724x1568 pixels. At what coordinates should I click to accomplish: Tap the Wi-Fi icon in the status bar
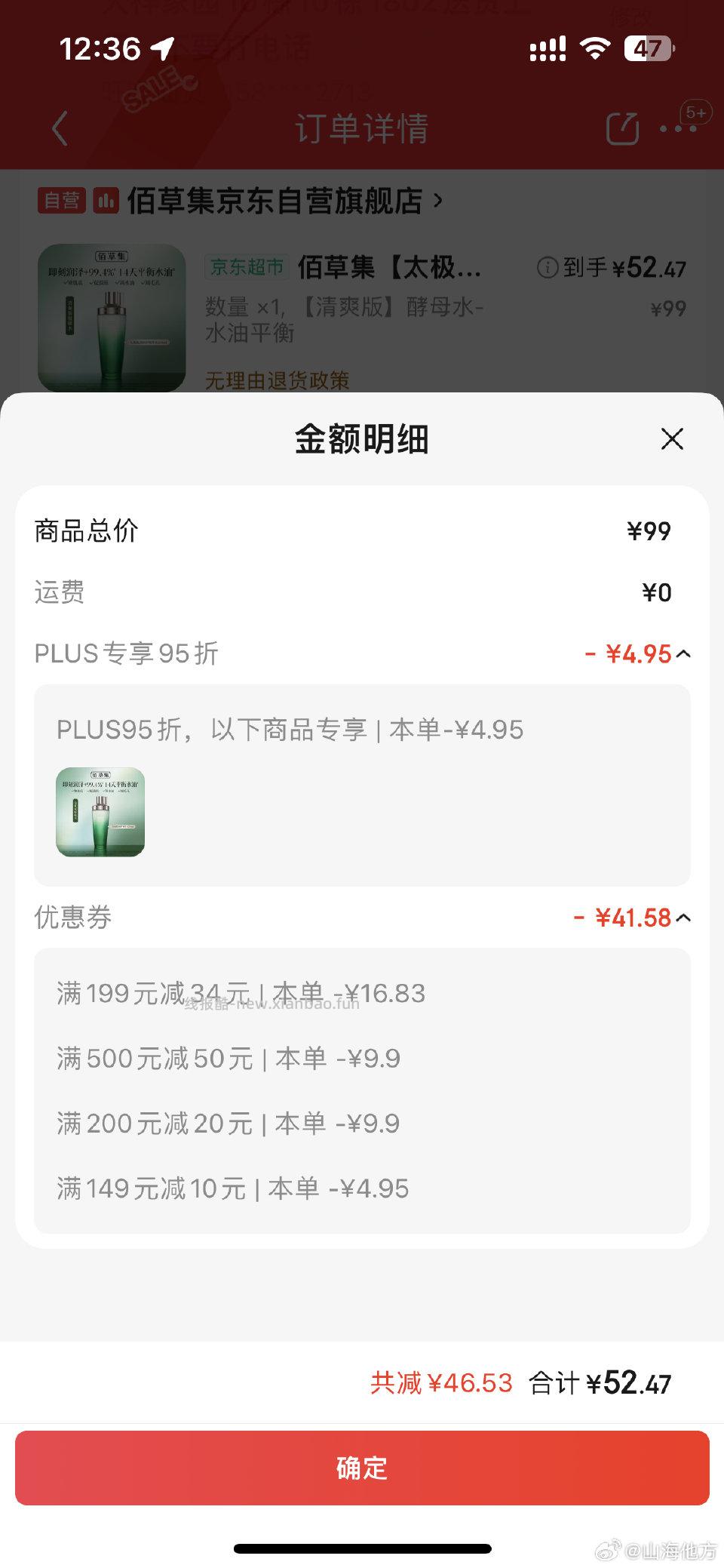(595, 48)
